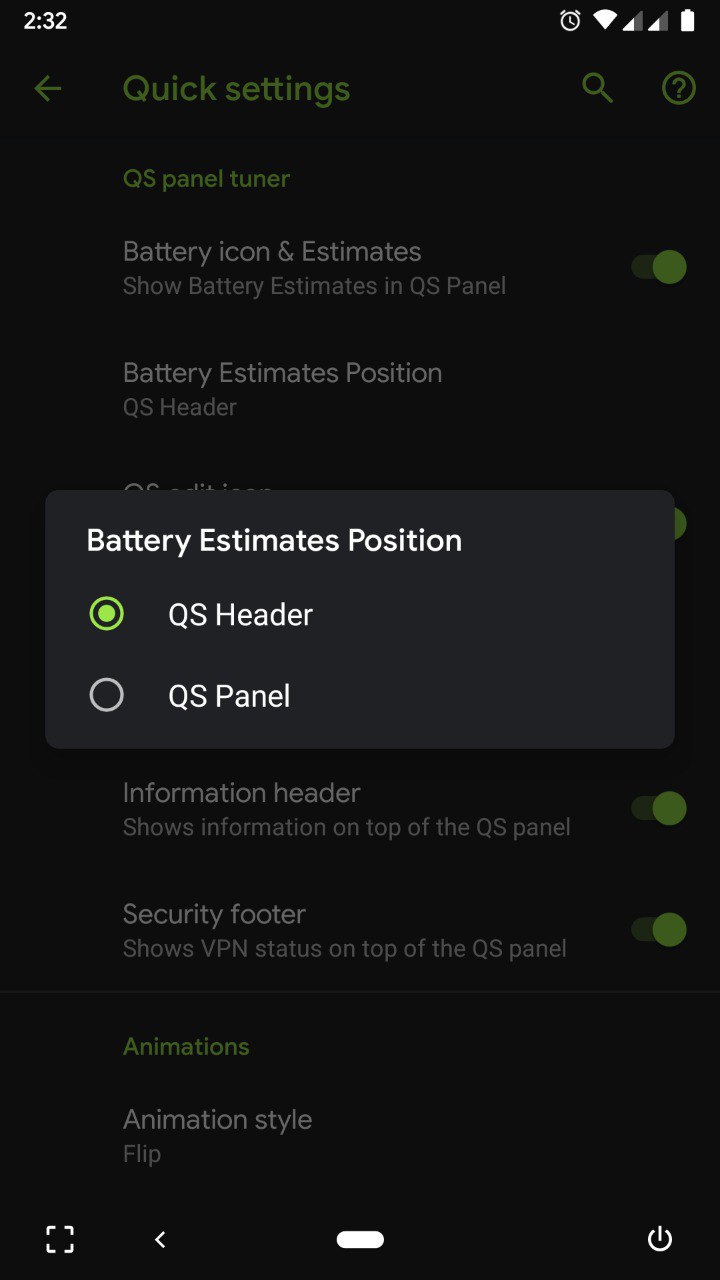Select the QS Header option
The image size is (720, 1280).
(360, 614)
